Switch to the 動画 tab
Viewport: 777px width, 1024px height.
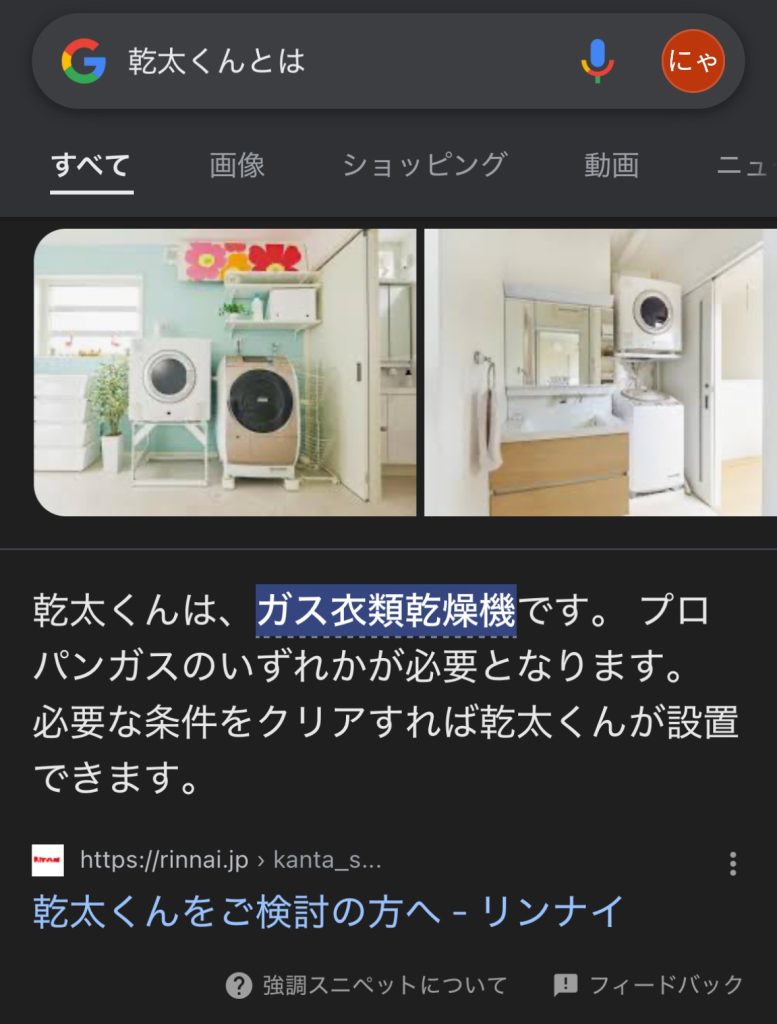(611, 165)
